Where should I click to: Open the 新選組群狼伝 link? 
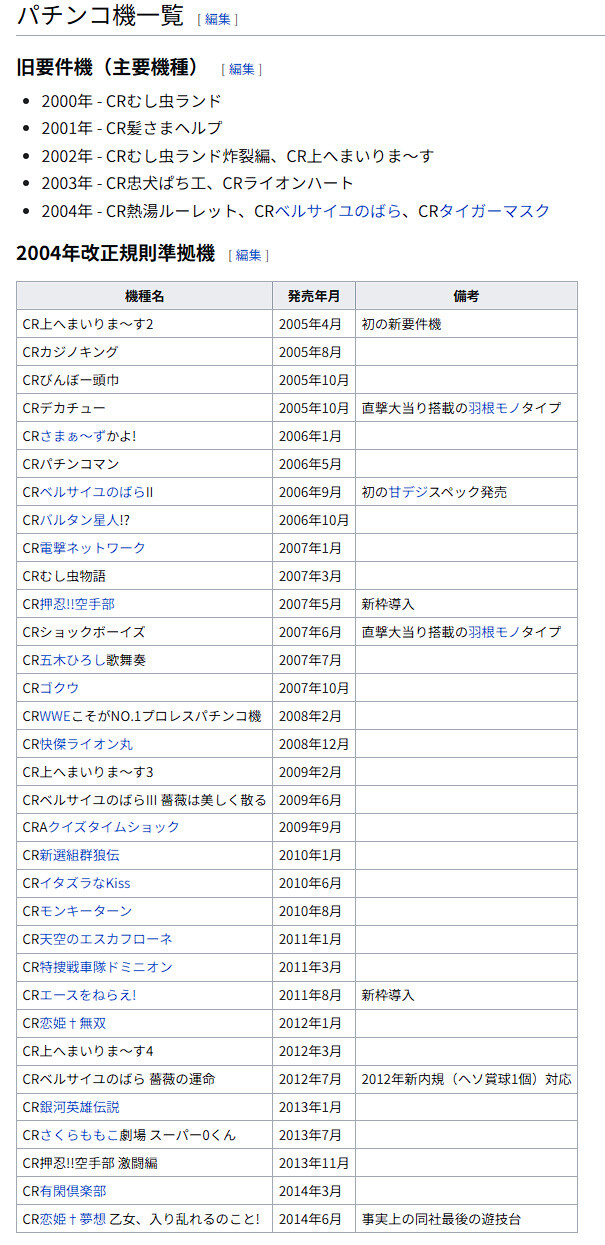(x=79, y=855)
